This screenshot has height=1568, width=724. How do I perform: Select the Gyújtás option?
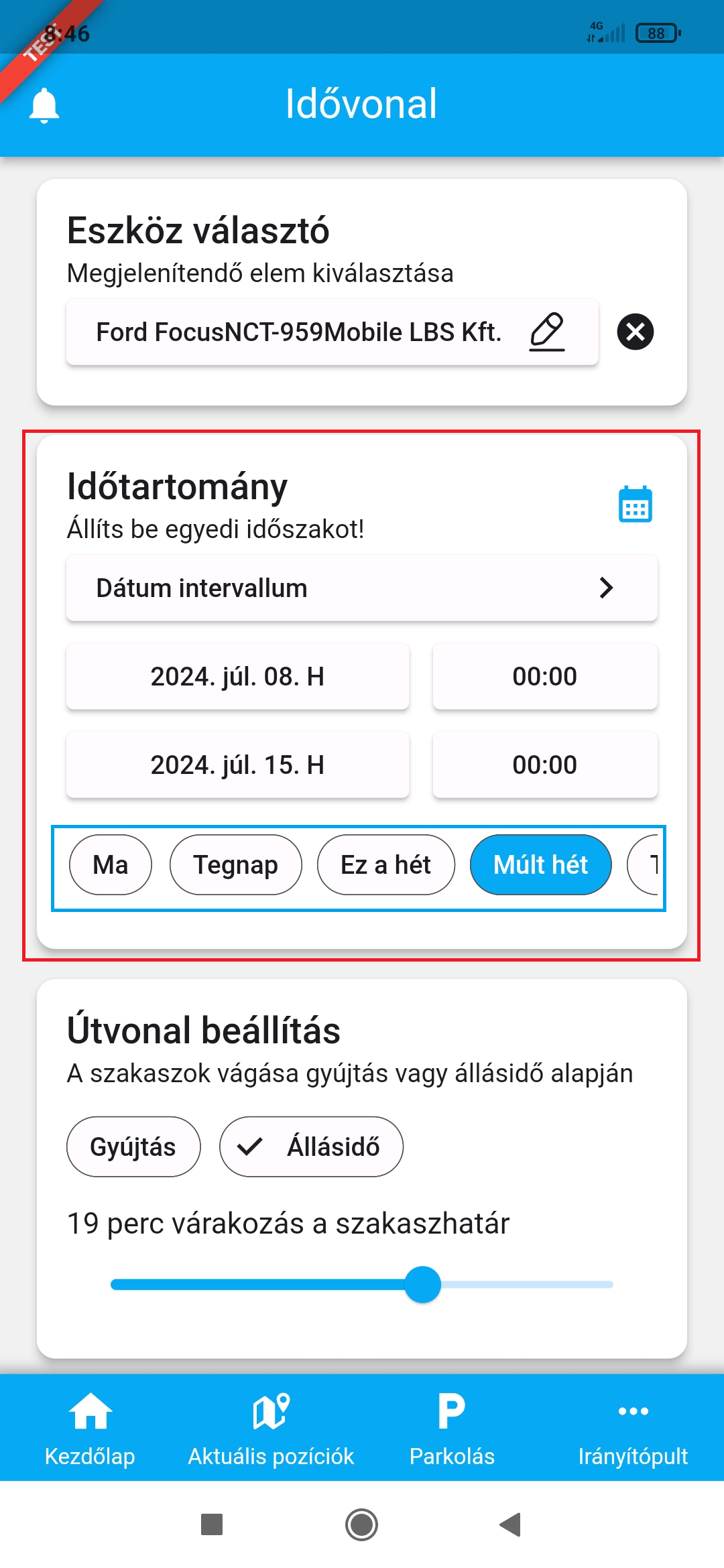(x=133, y=1147)
